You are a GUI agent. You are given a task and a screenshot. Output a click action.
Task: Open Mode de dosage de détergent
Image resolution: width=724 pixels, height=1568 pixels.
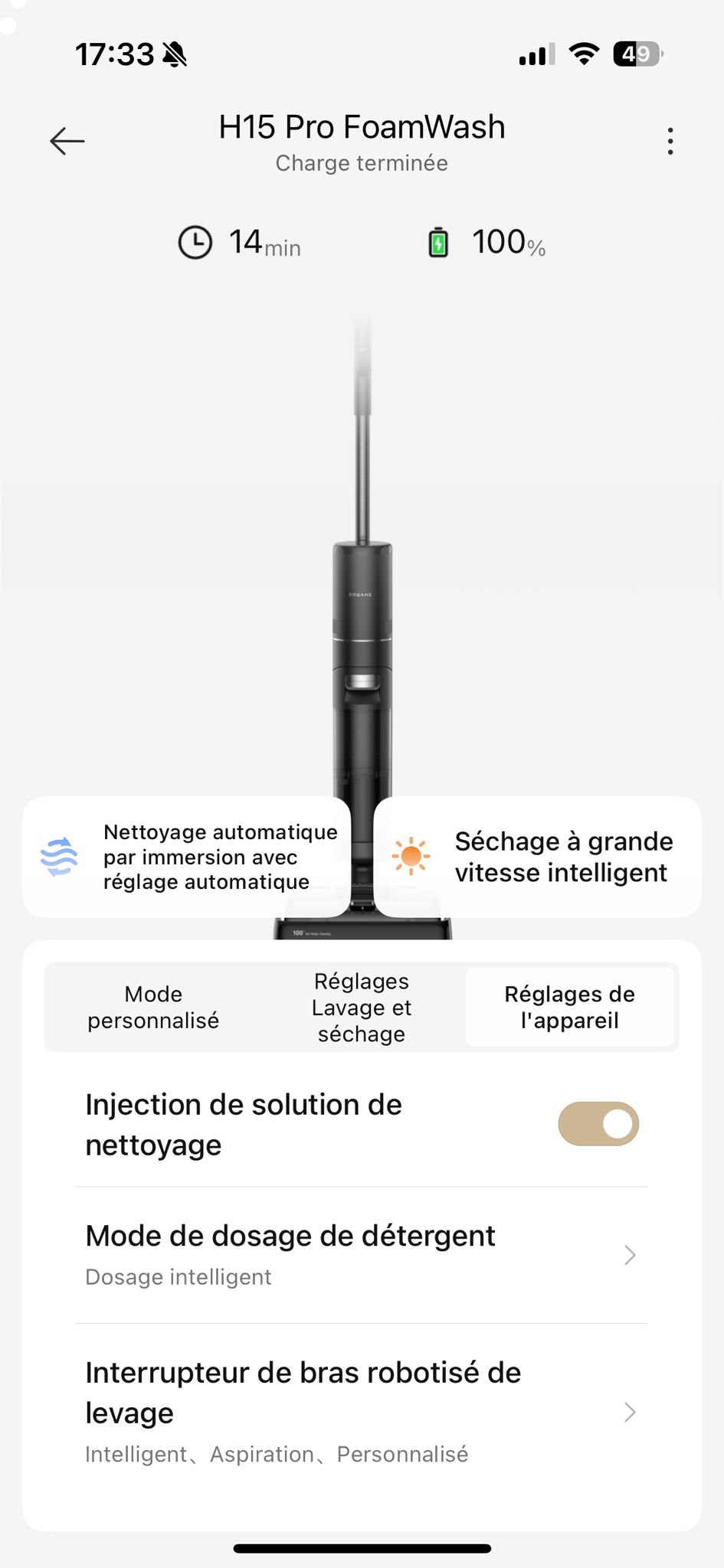coord(362,1255)
